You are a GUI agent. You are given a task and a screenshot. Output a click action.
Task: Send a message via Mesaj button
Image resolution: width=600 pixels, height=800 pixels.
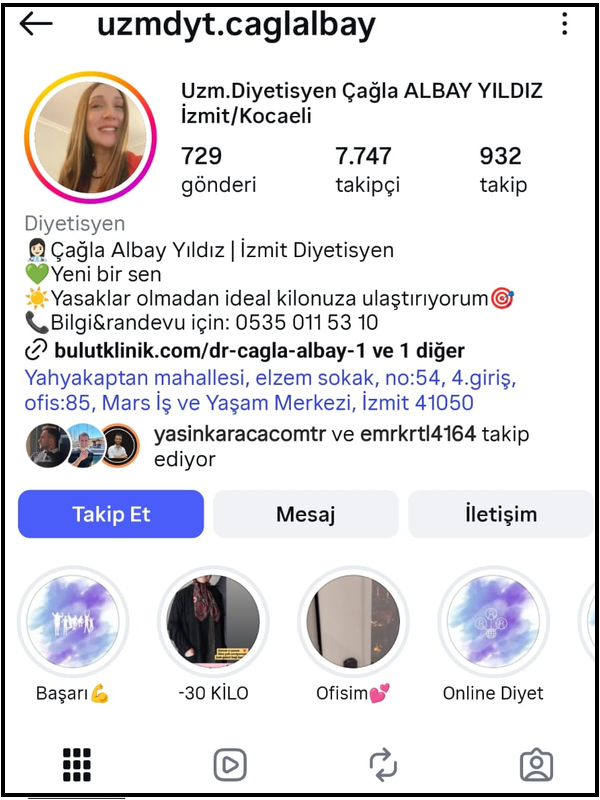click(305, 514)
